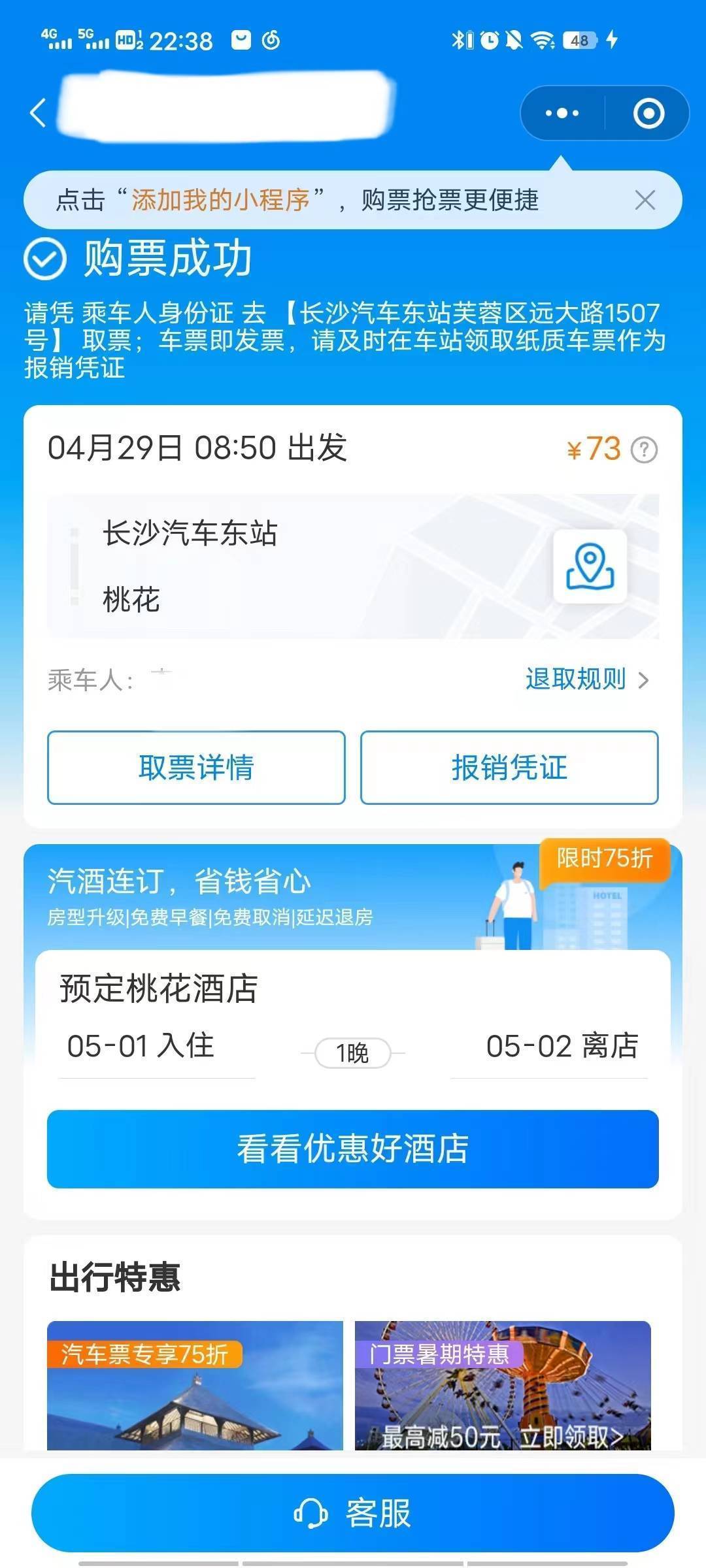The width and height of the screenshot is (706, 1568).
Task: View 退取规则 refund rules
Action: (586, 679)
